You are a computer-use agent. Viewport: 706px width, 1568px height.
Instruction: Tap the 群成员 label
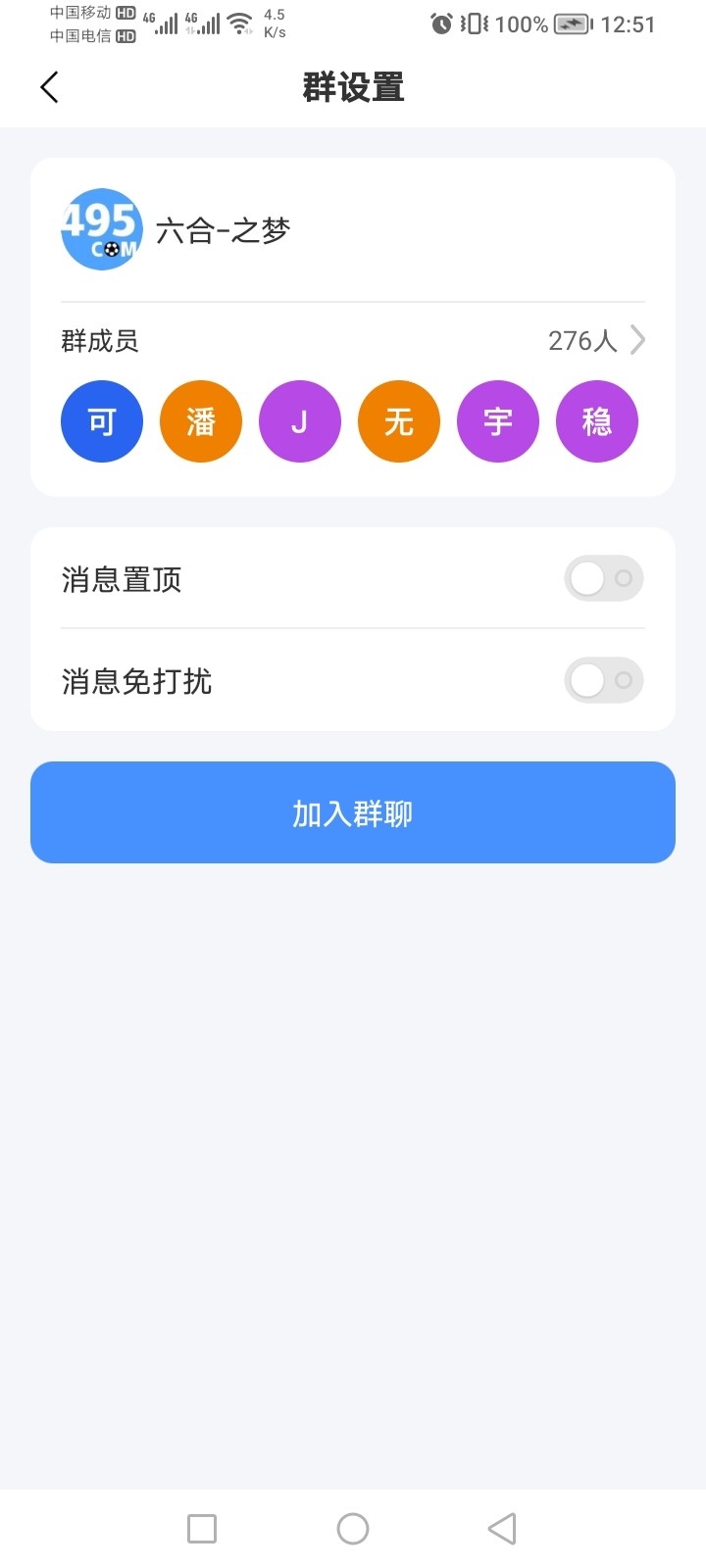pyautogui.click(x=98, y=340)
